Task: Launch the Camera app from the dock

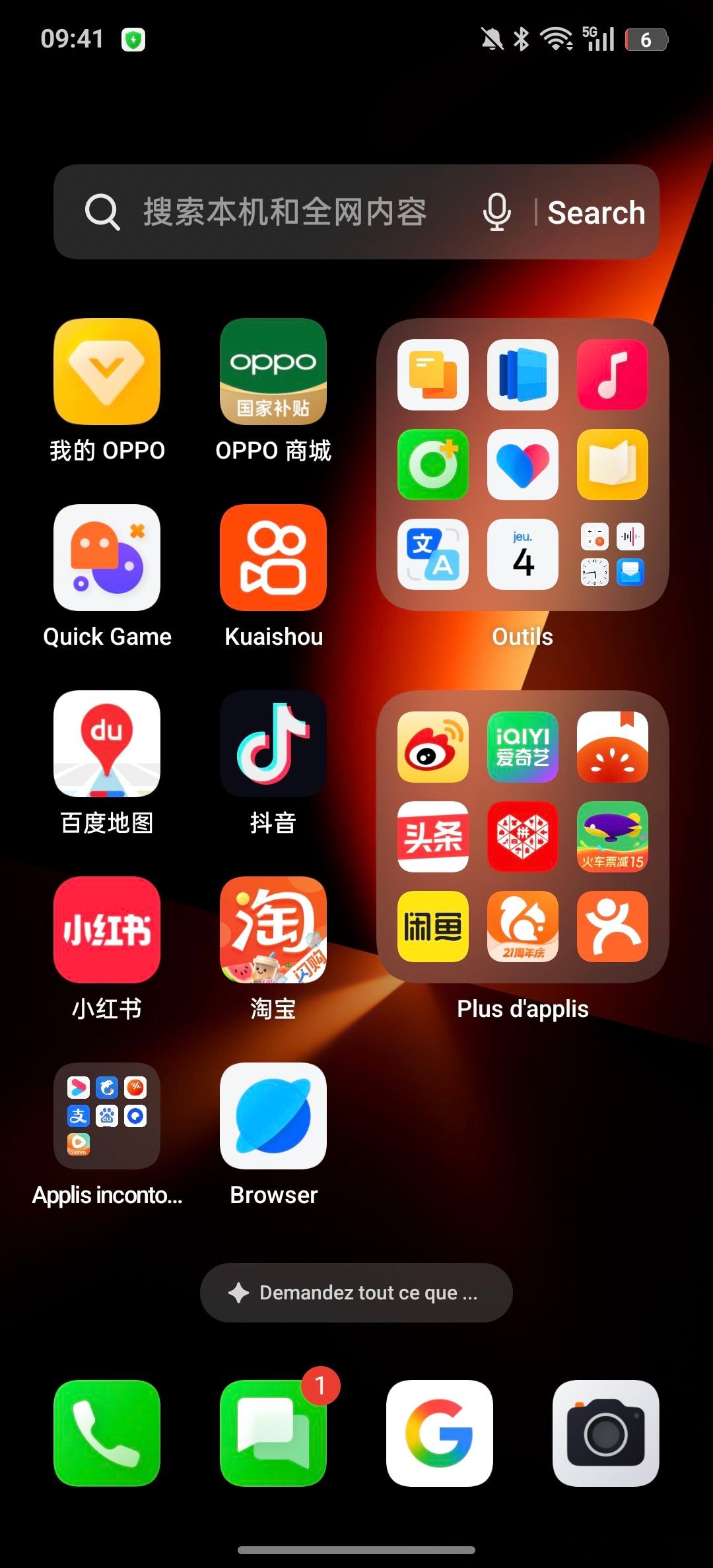Action: click(x=605, y=1433)
